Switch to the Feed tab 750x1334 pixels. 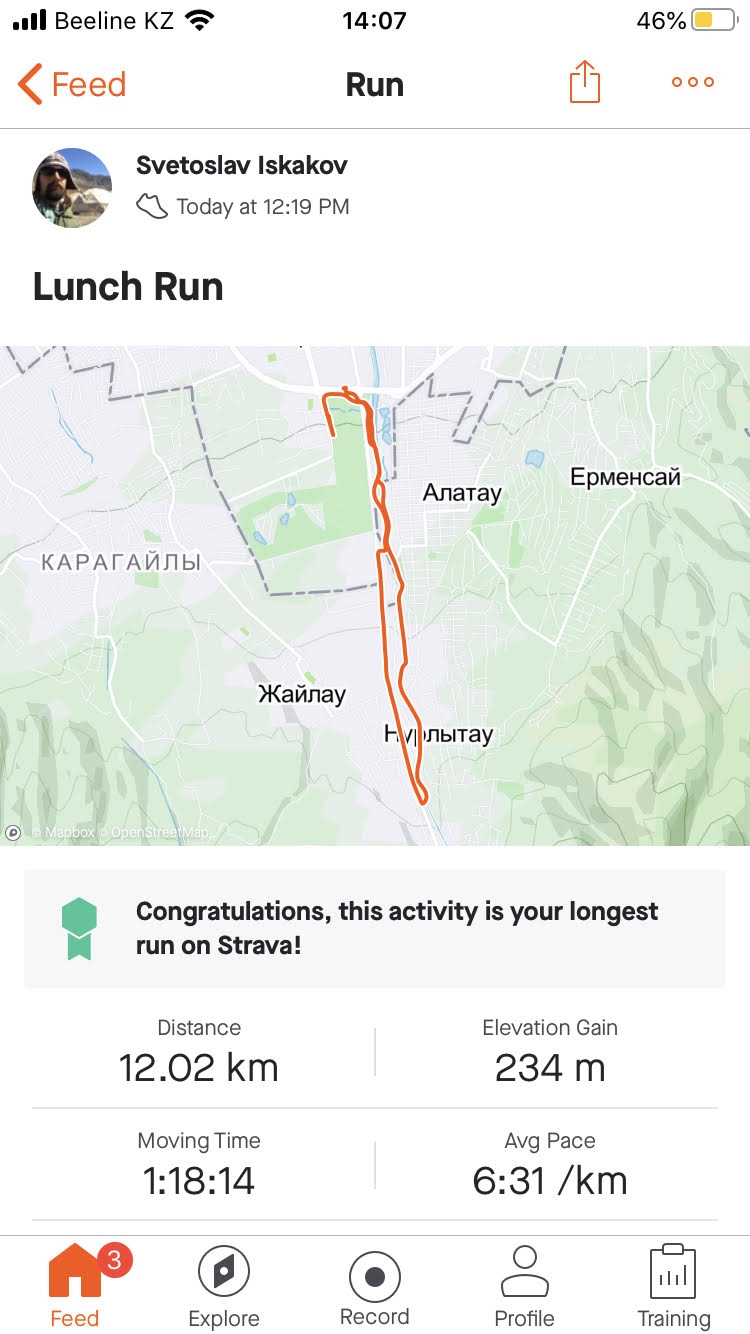tap(75, 1285)
